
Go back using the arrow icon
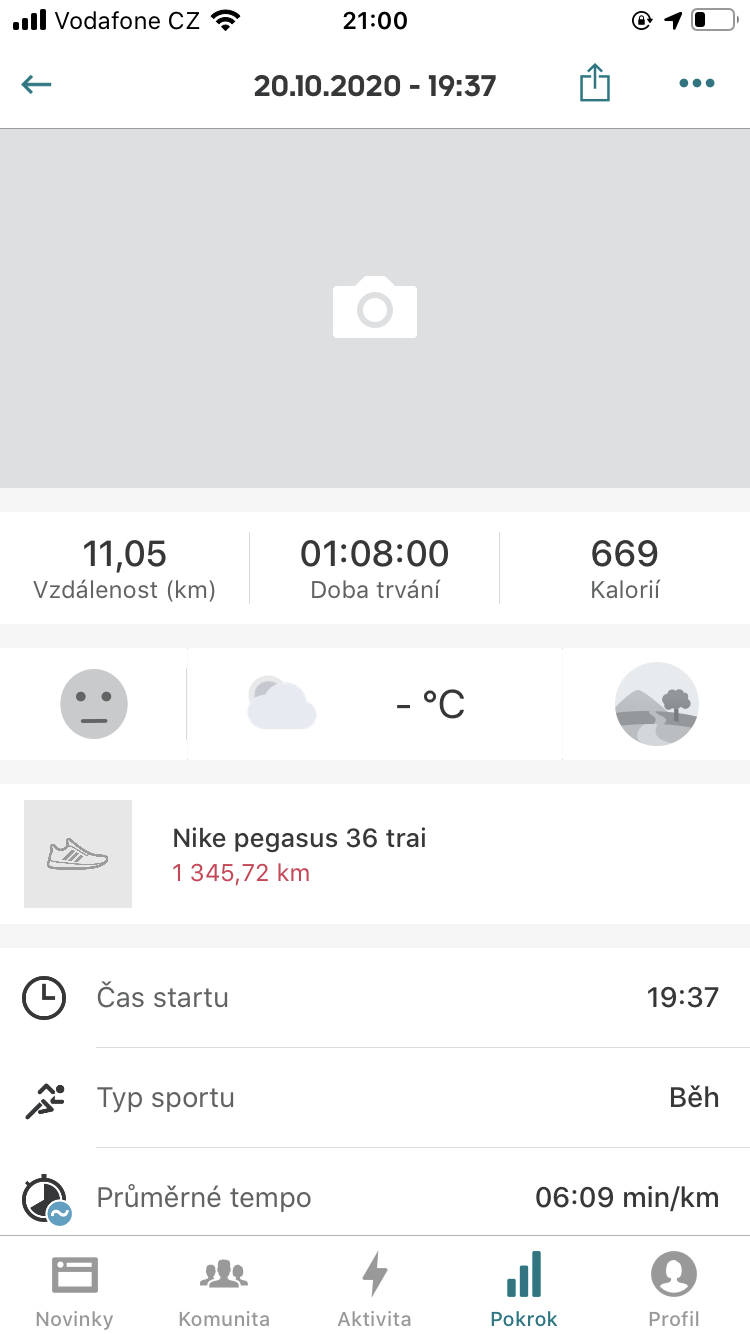pos(36,84)
